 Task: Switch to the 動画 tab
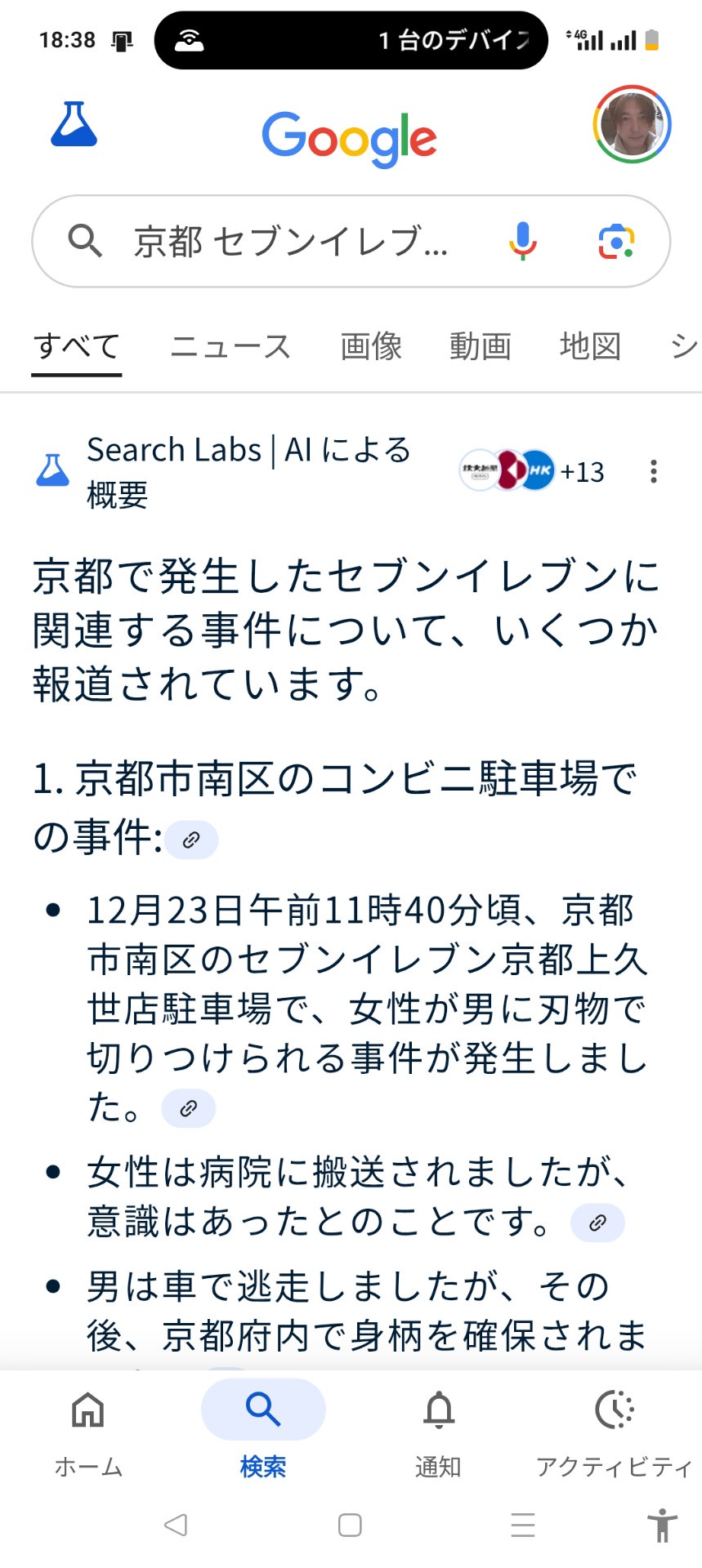481,346
